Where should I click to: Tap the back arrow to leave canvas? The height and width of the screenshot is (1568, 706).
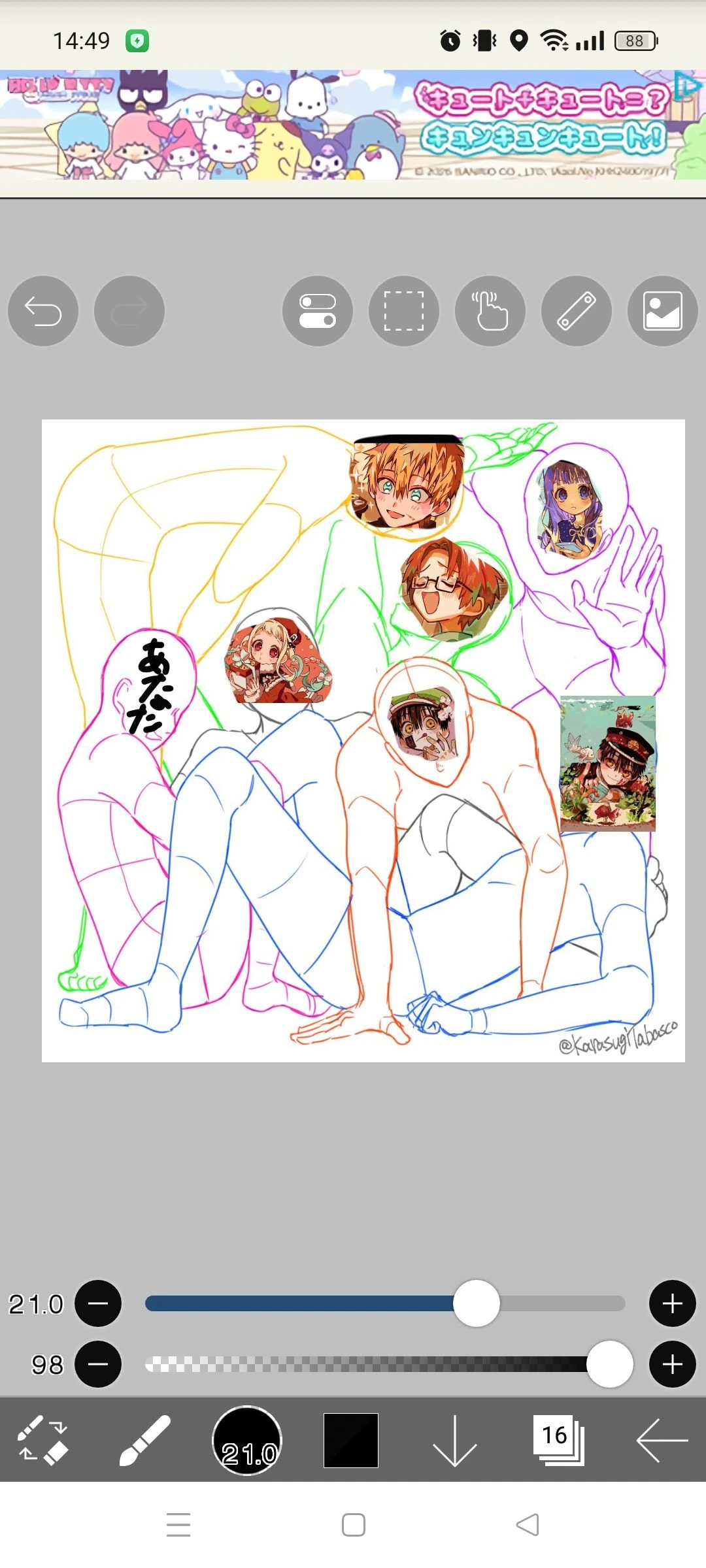click(x=662, y=1441)
